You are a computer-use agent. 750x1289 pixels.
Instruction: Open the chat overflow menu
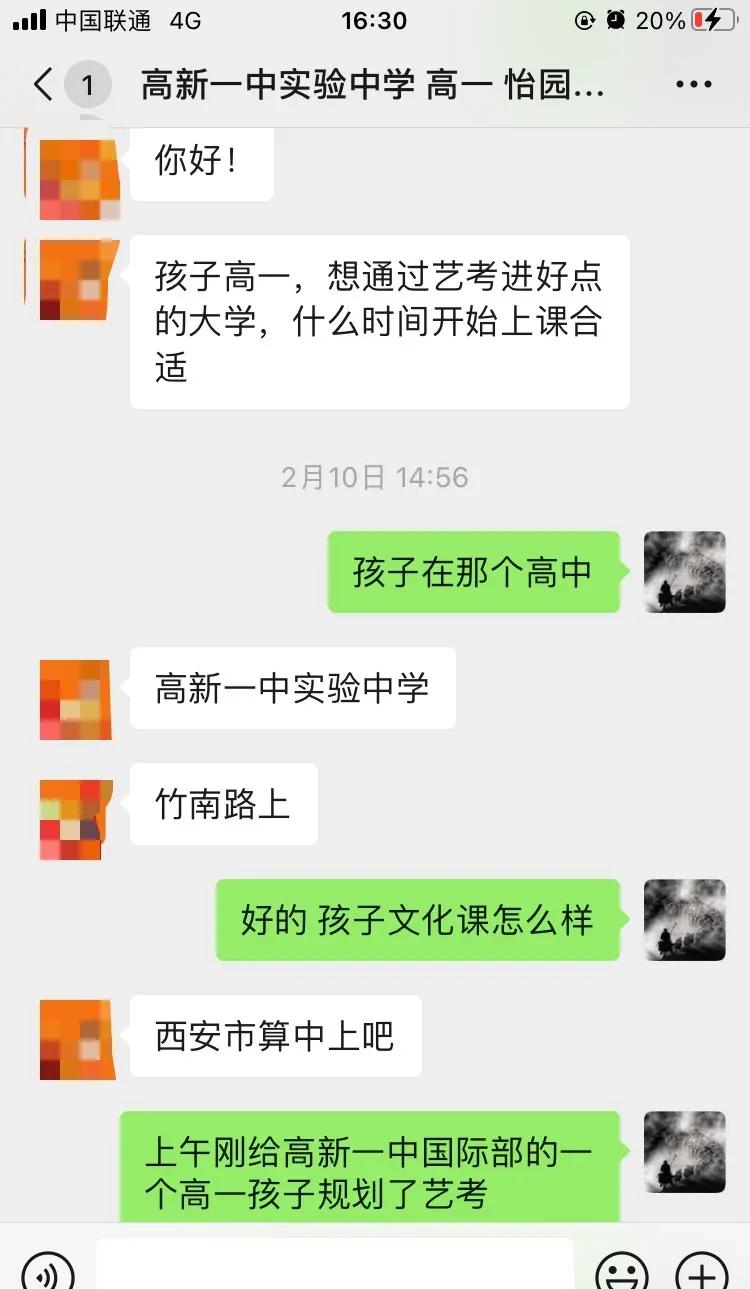coord(693,85)
